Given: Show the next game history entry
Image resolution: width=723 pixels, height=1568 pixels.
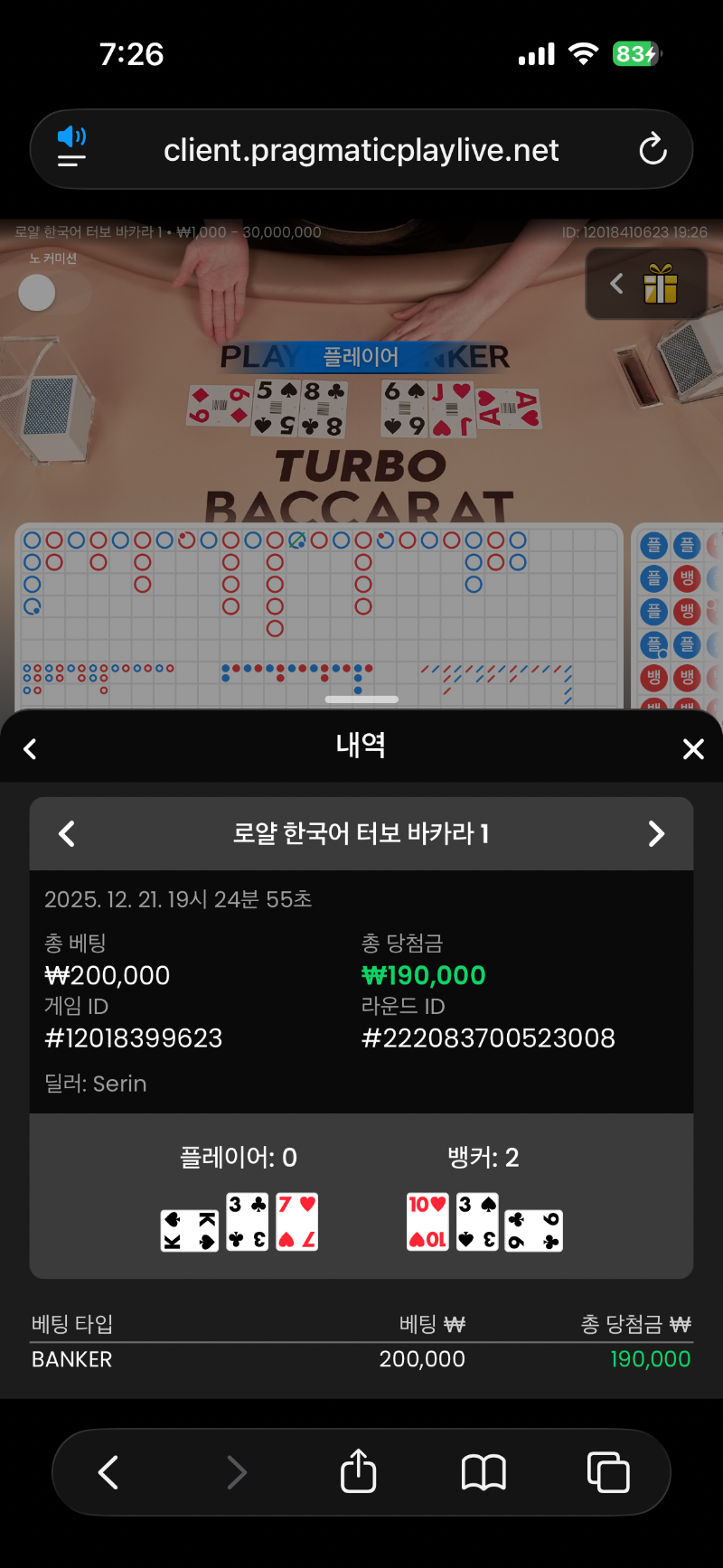Looking at the screenshot, I should click(656, 833).
